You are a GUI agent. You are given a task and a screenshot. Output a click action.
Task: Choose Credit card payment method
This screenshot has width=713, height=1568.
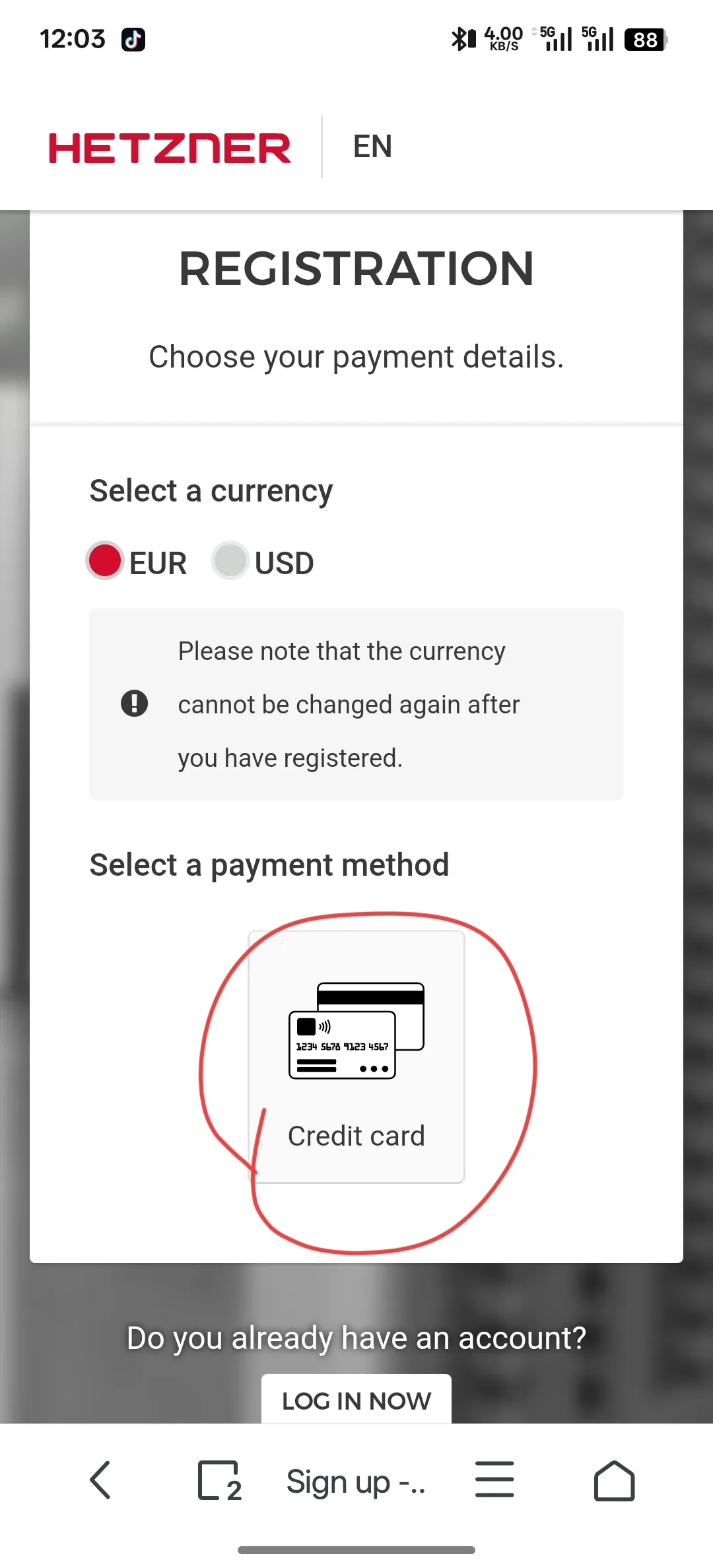(x=356, y=1057)
